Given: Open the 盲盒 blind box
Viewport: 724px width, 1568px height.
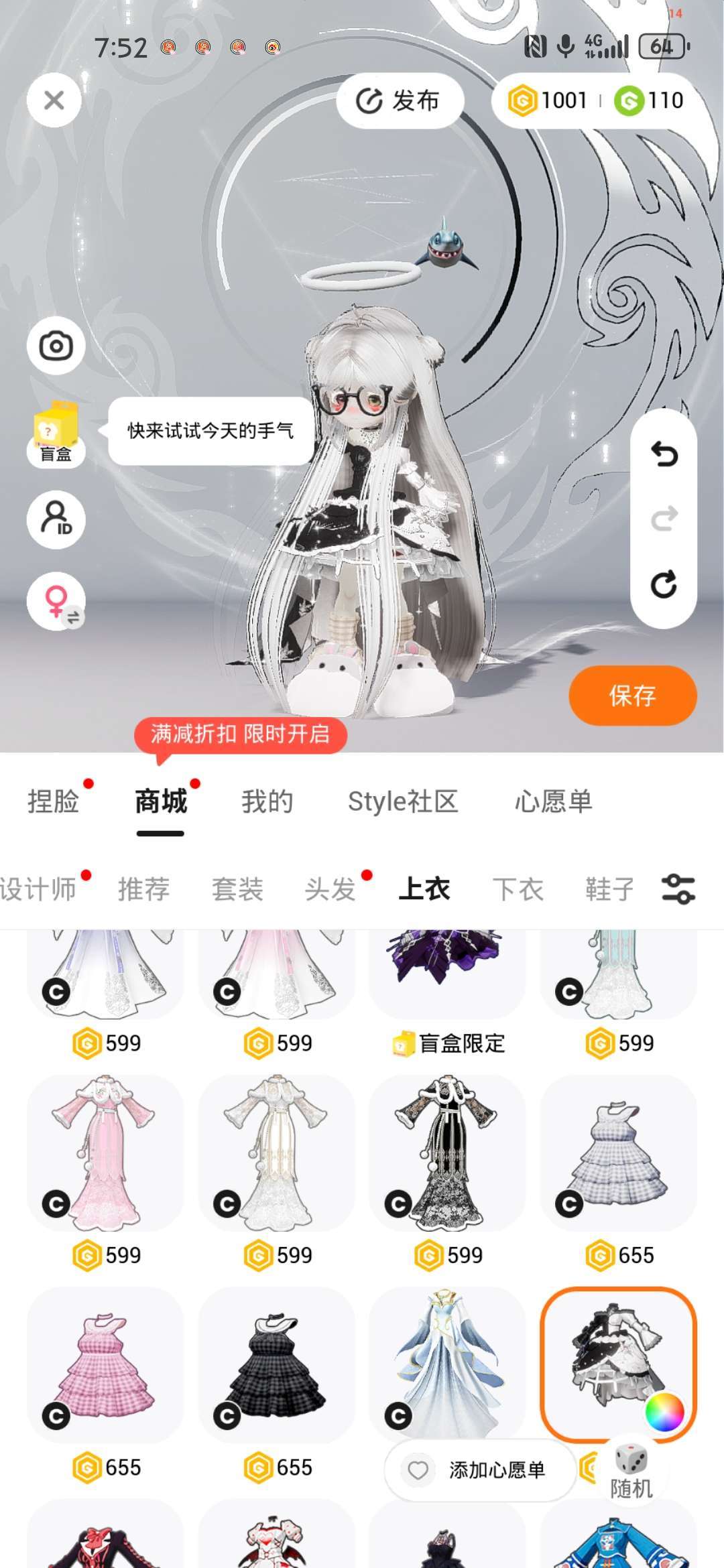Looking at the screenshot, I should [x=56, y=433].
